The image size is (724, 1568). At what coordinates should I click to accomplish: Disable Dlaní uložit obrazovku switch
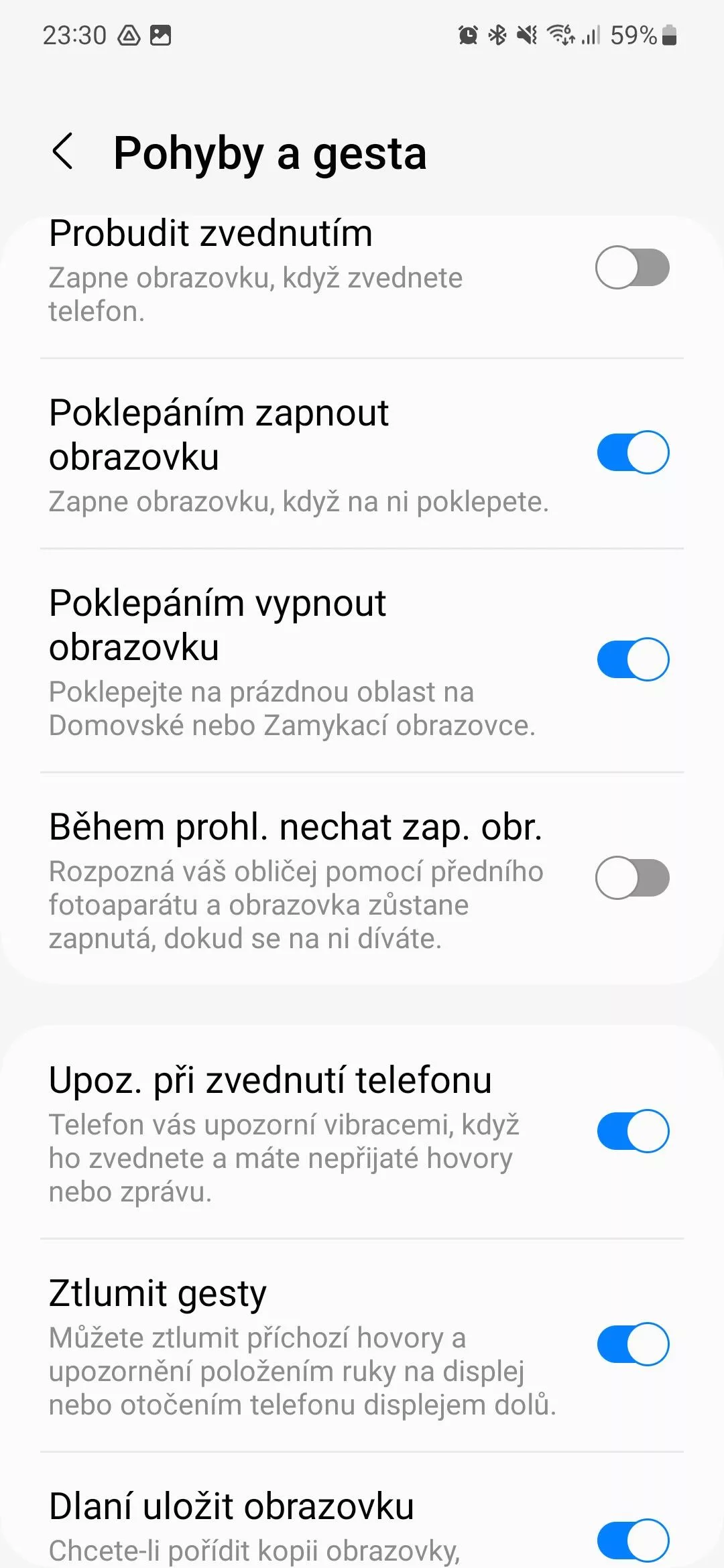coord(632,1540)
